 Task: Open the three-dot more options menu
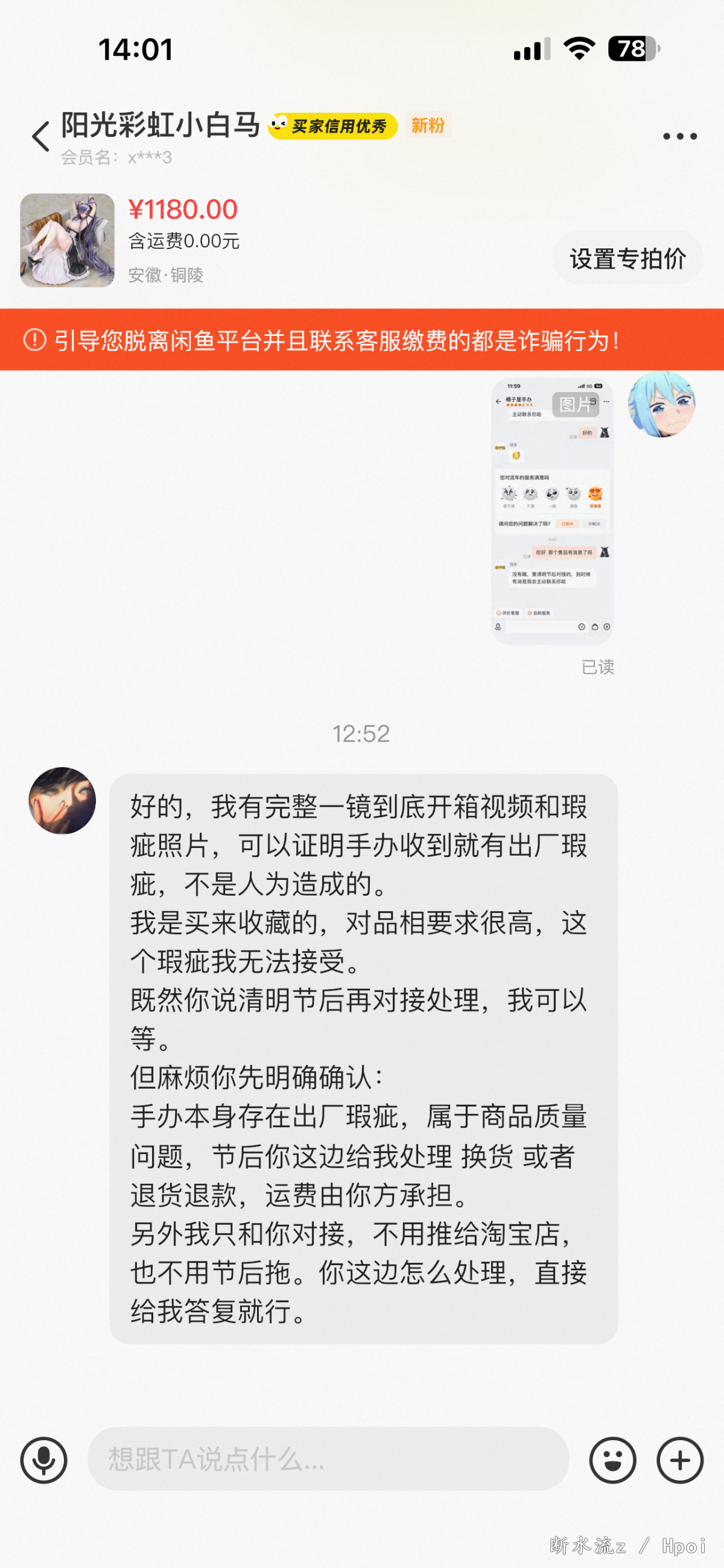[679, 136]
